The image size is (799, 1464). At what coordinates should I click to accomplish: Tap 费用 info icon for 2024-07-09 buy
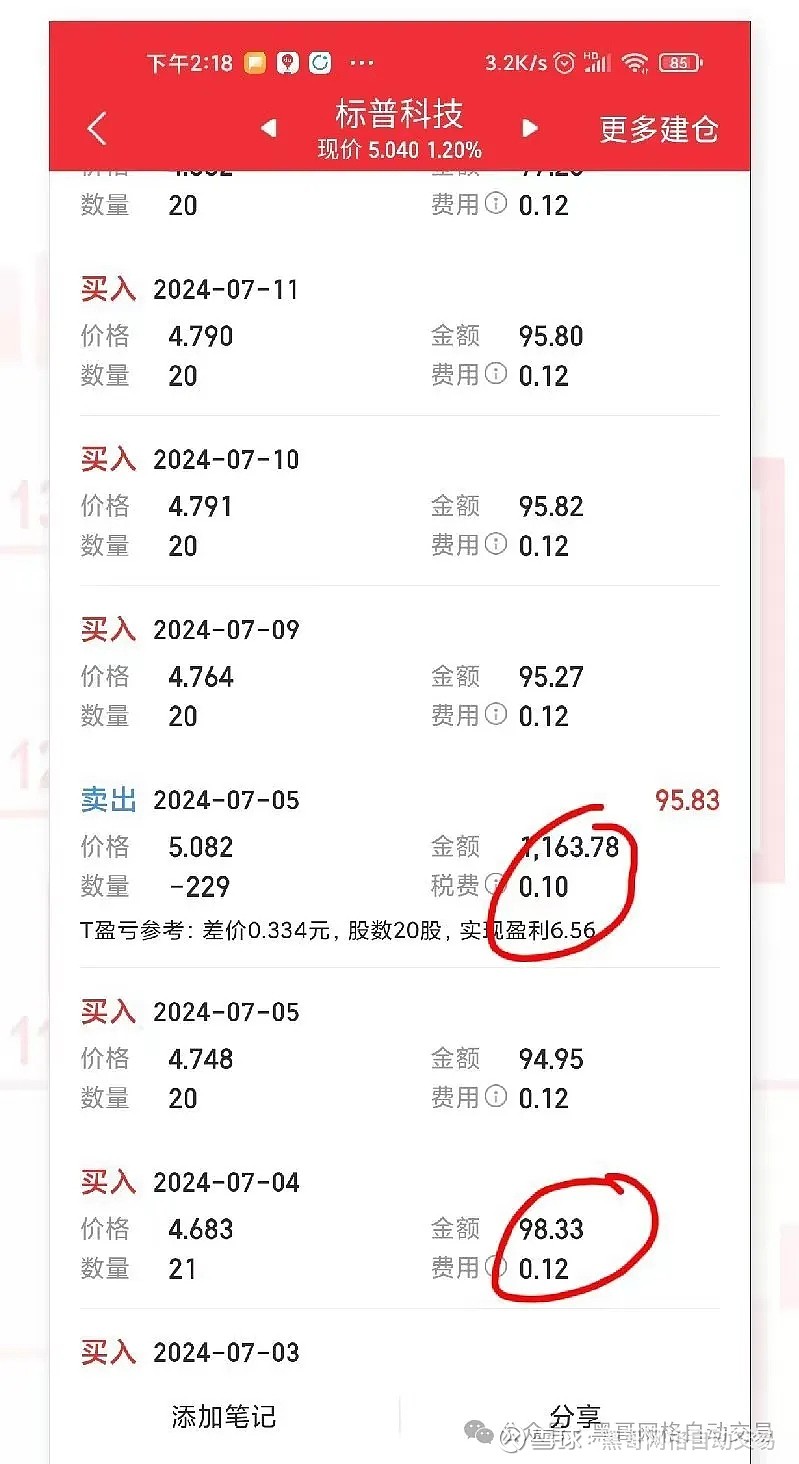tap(496, 714)
